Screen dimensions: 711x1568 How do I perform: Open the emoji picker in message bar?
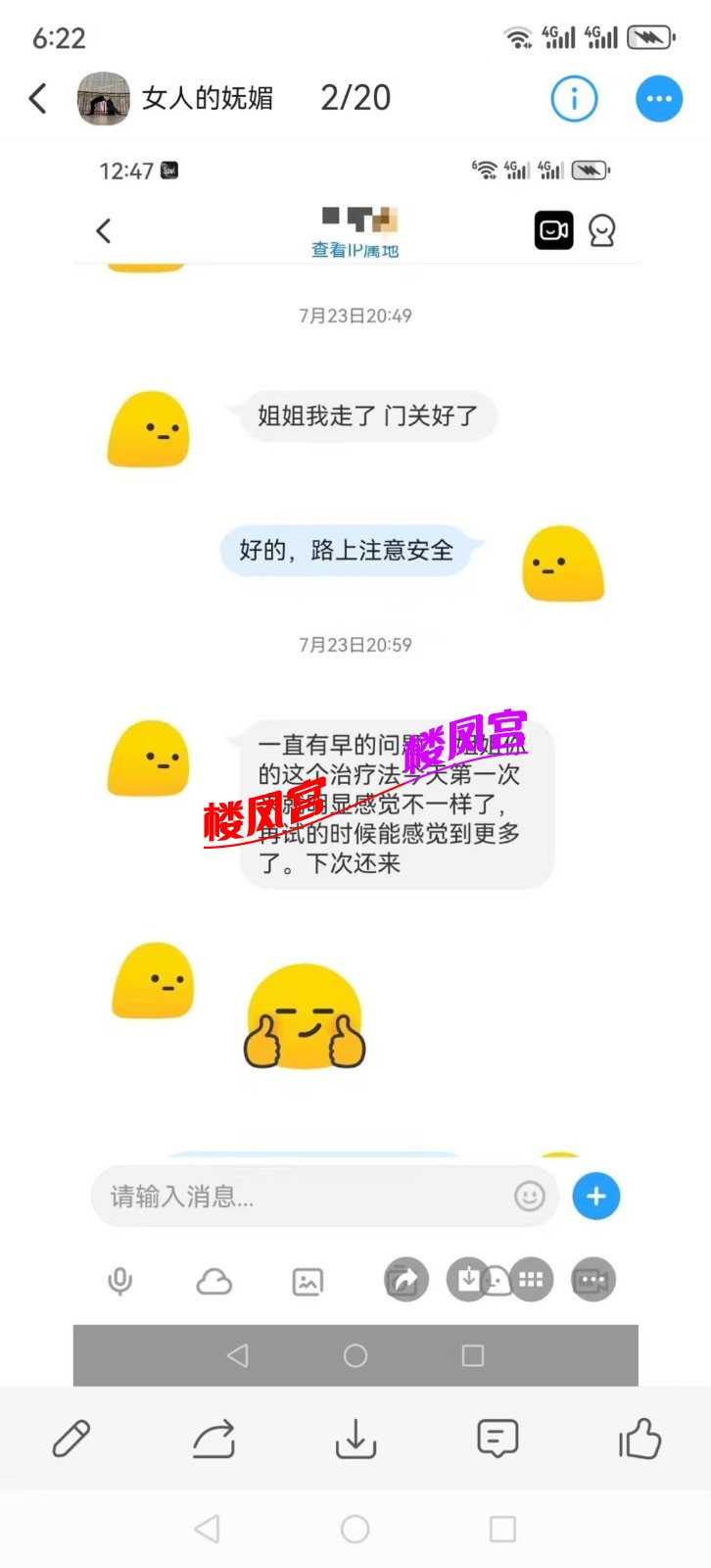click(529, 1197)
